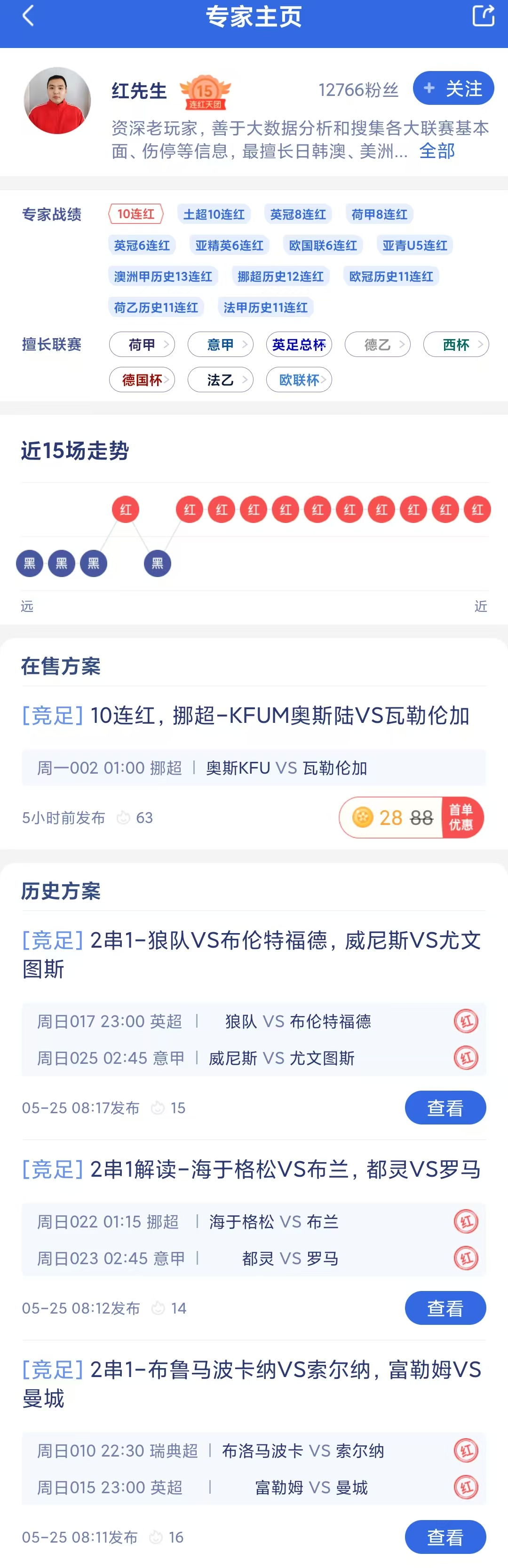Open 法乙 league chip
508x1568 pixels.
click(220, 380)
